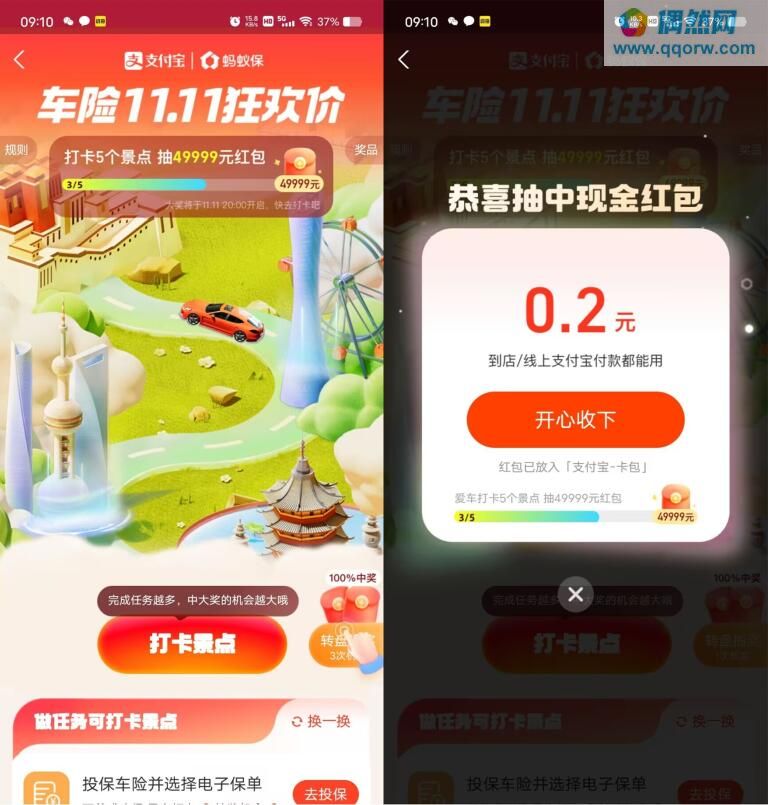Image resolution: width=768 pixels, height=805 pixels.
Task: Accept the red packet with 开心收下
Action: (x=575, y=419)
